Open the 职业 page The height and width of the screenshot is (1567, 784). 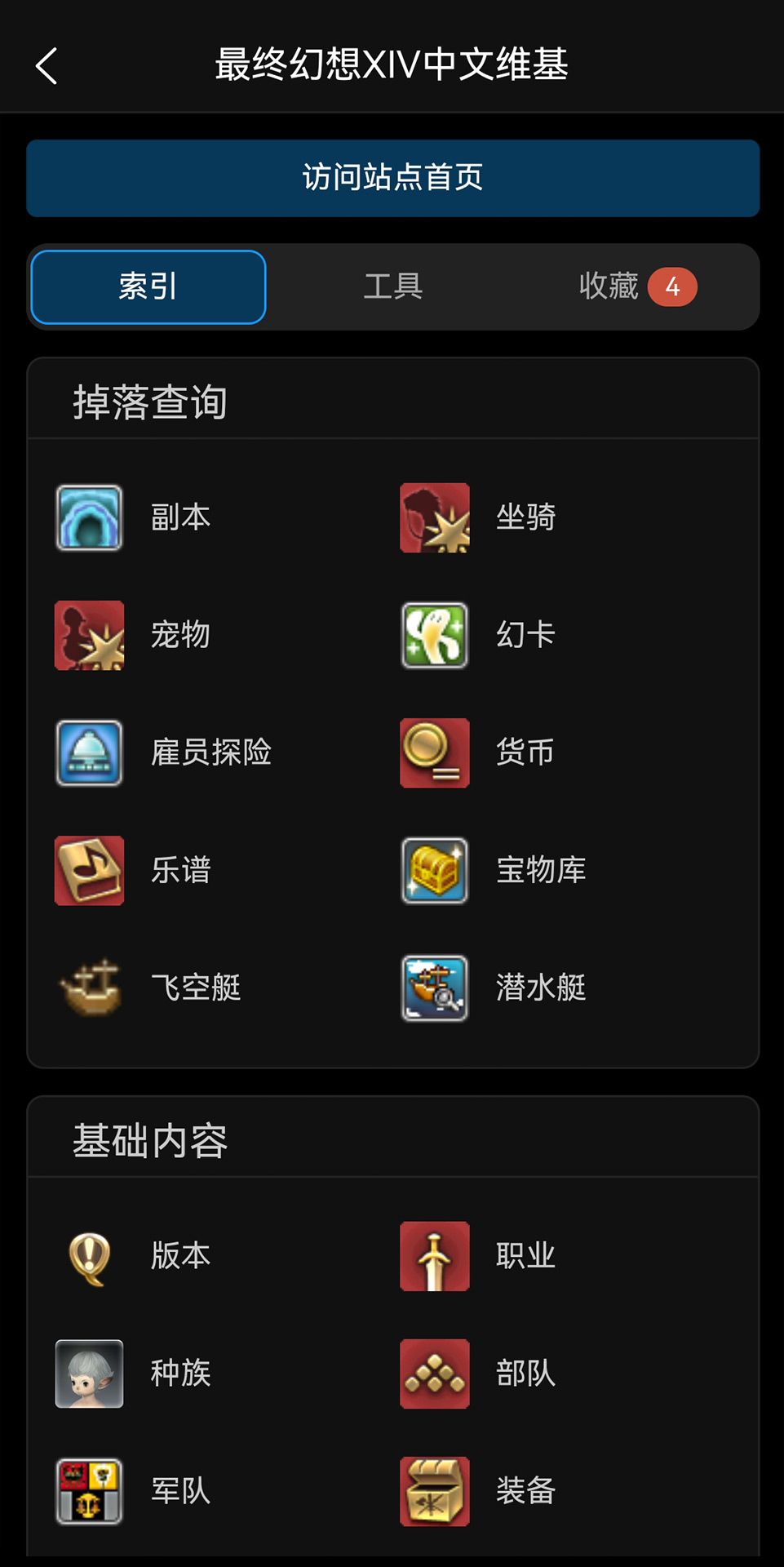pos(478,1256)
